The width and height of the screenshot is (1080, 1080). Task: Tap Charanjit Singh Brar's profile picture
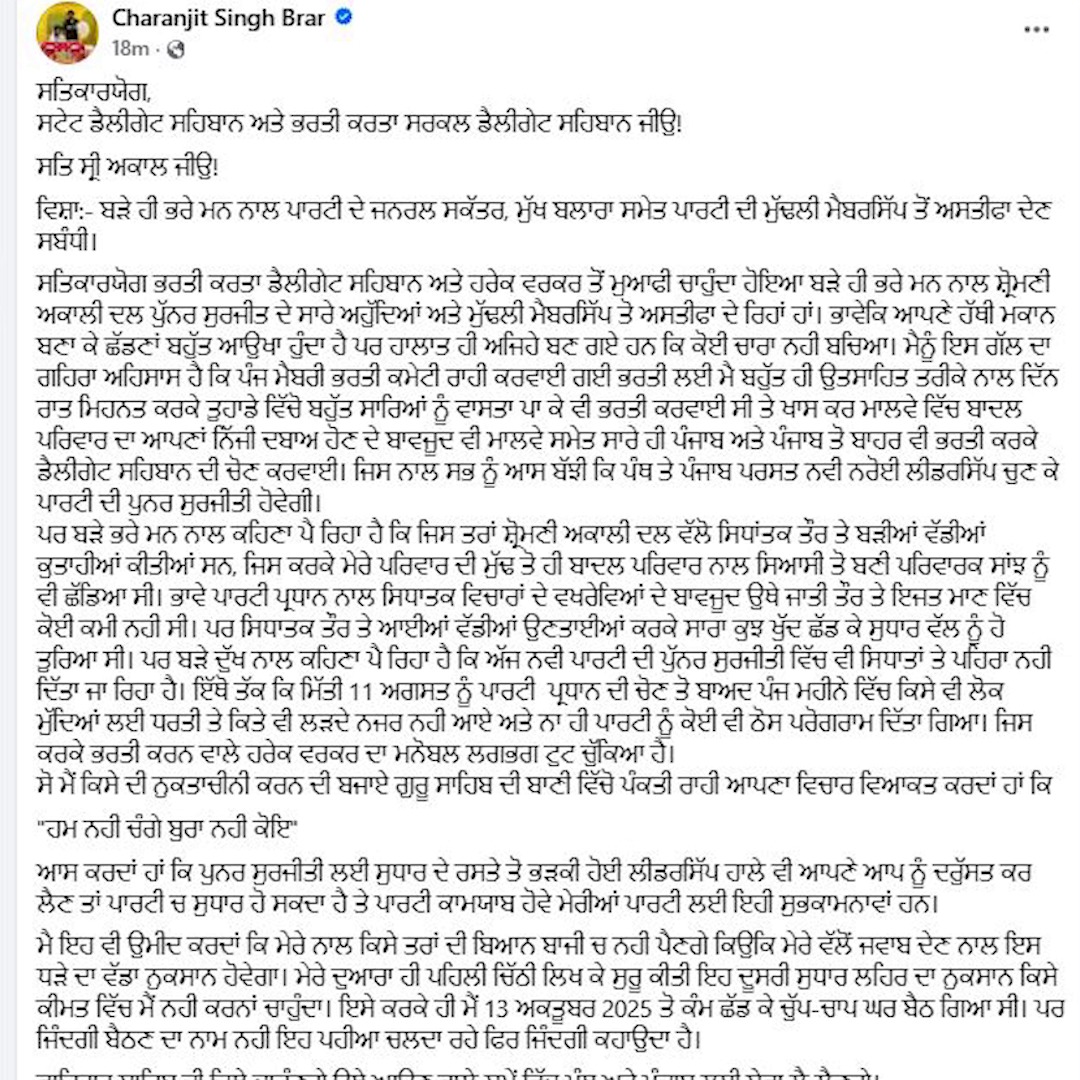68,33
